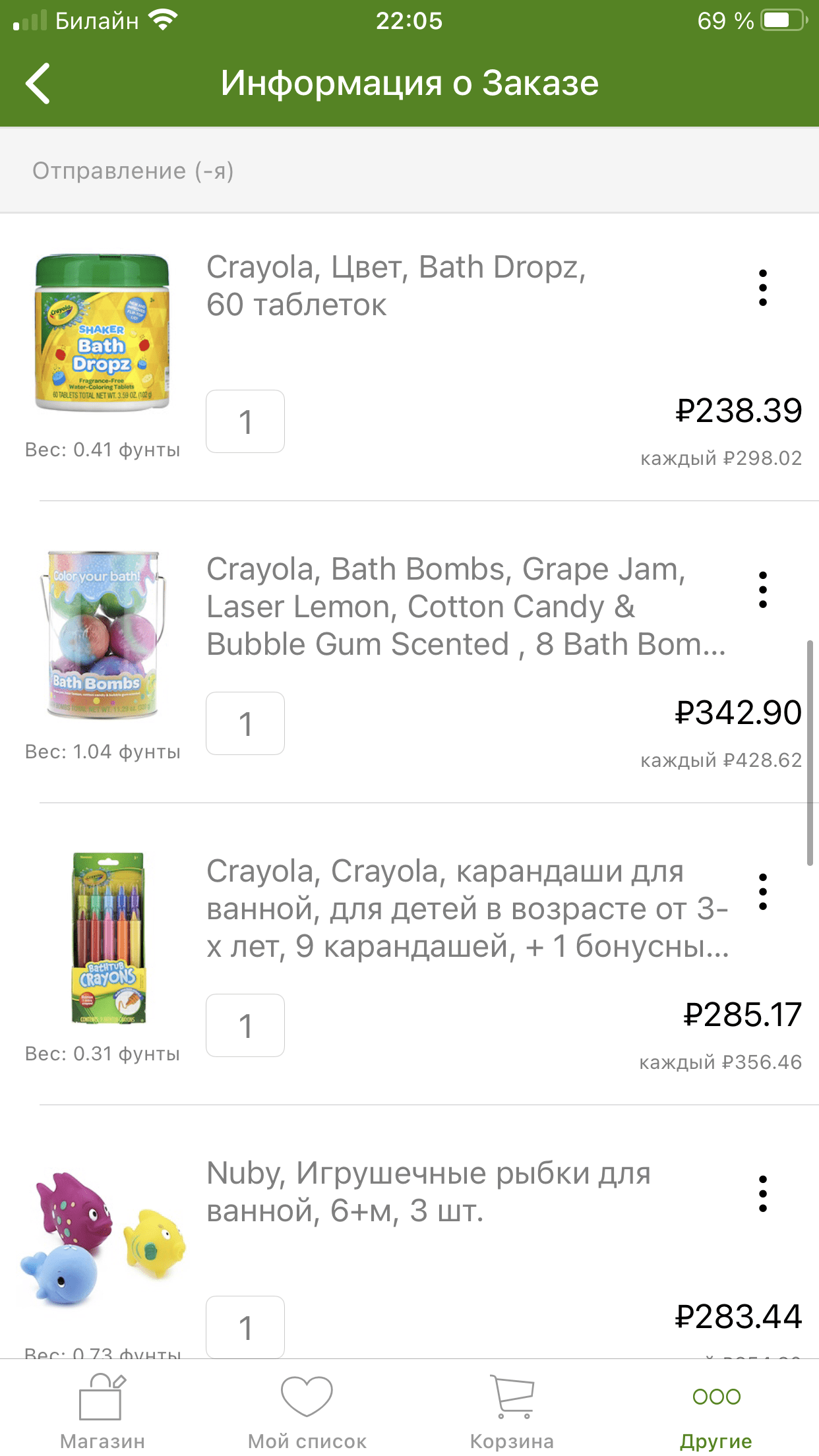Open options menu for Crayola Bath Dropz

pos(762,288)
